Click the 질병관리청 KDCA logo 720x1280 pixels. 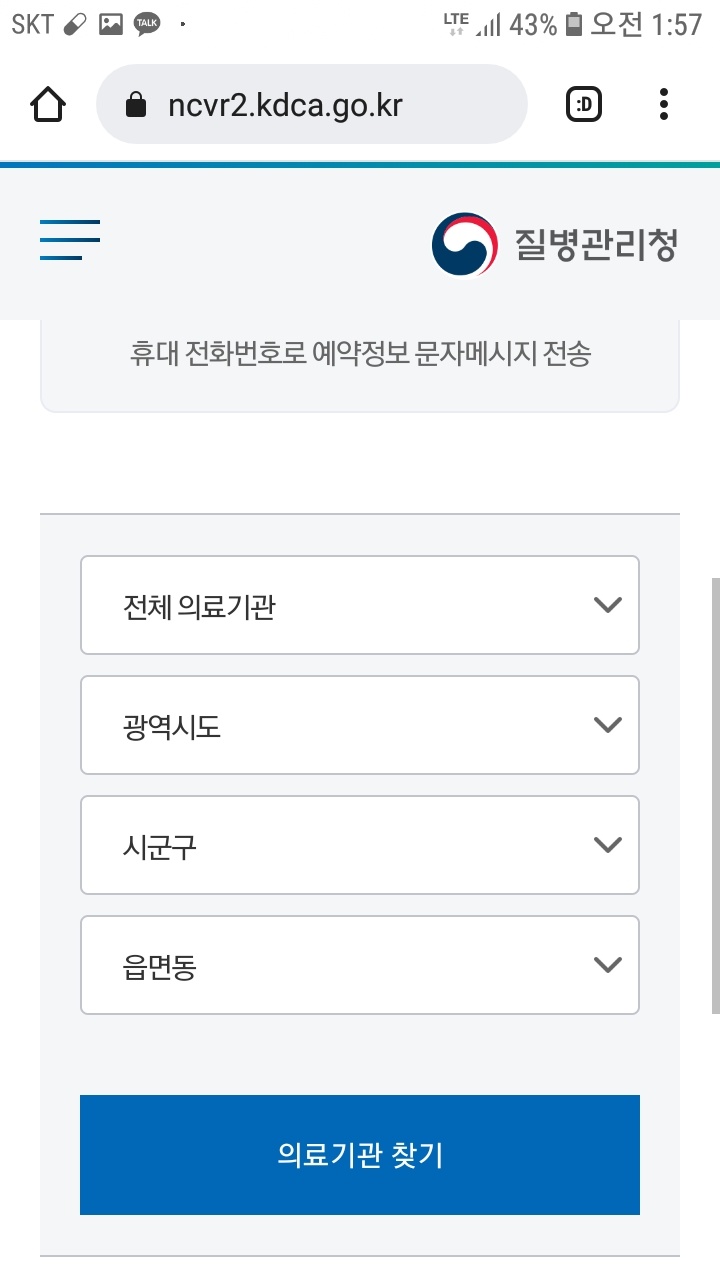click(554, 241)
